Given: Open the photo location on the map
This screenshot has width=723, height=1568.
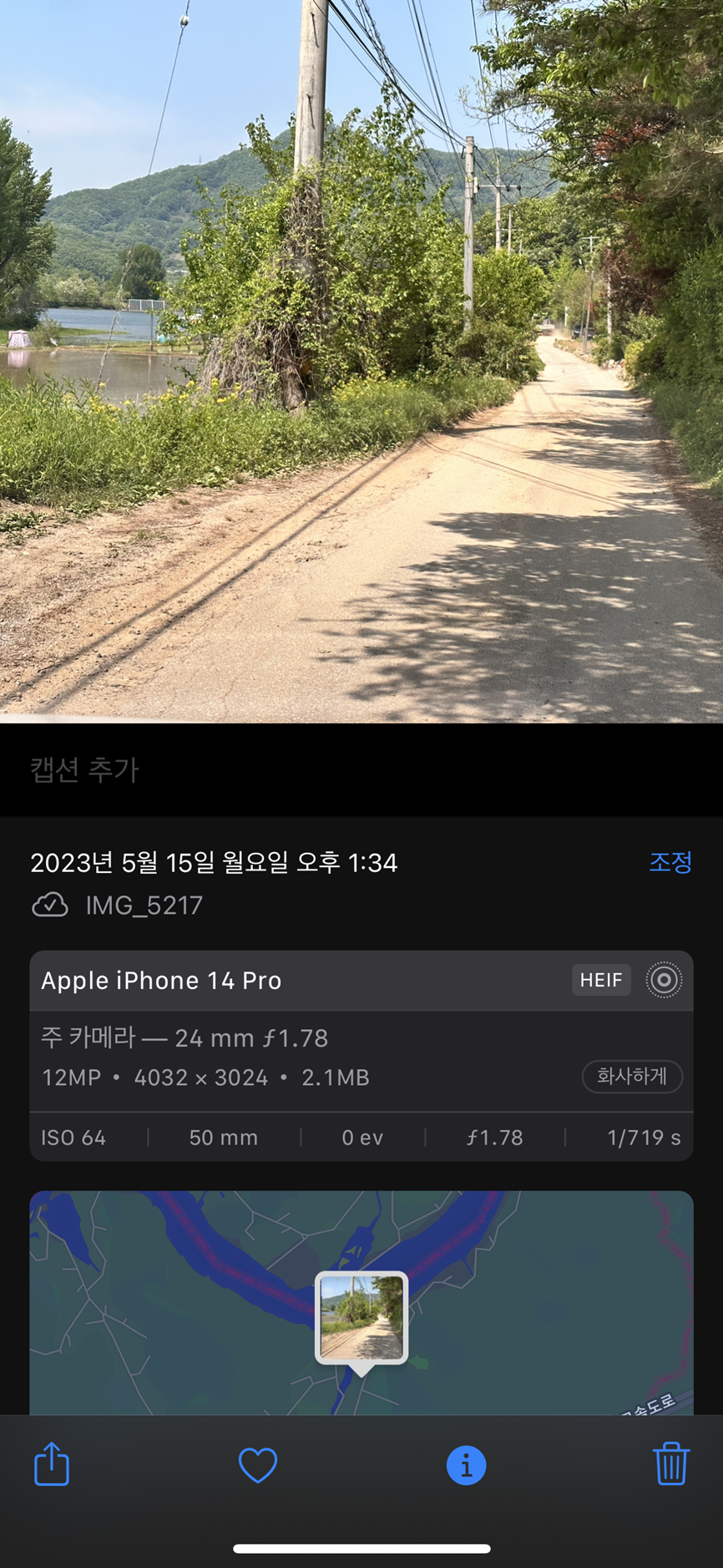Looking at the screenshot, I should point(361,1302).
